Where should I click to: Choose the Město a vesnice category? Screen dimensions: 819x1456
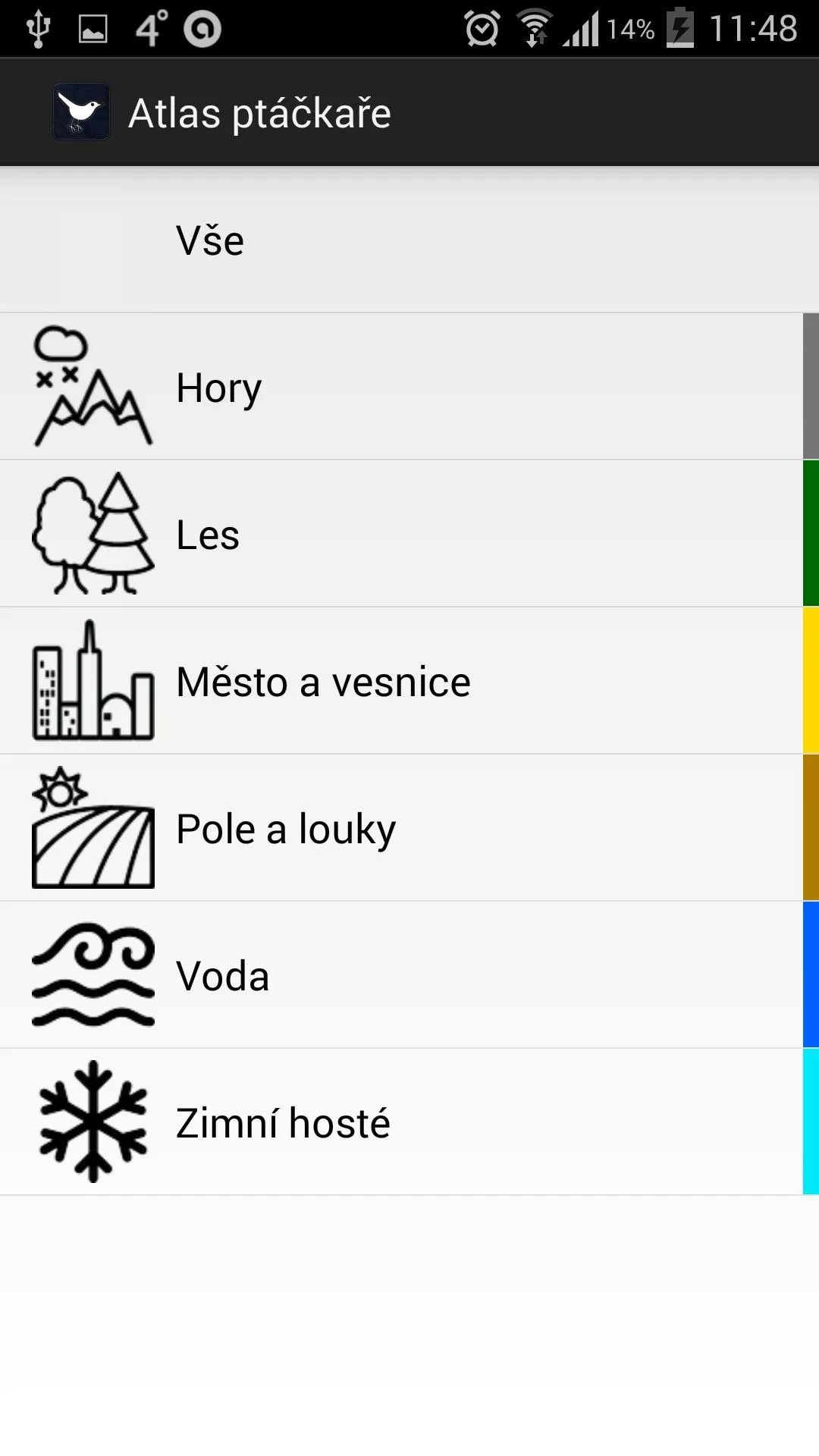tap(409, 681)
